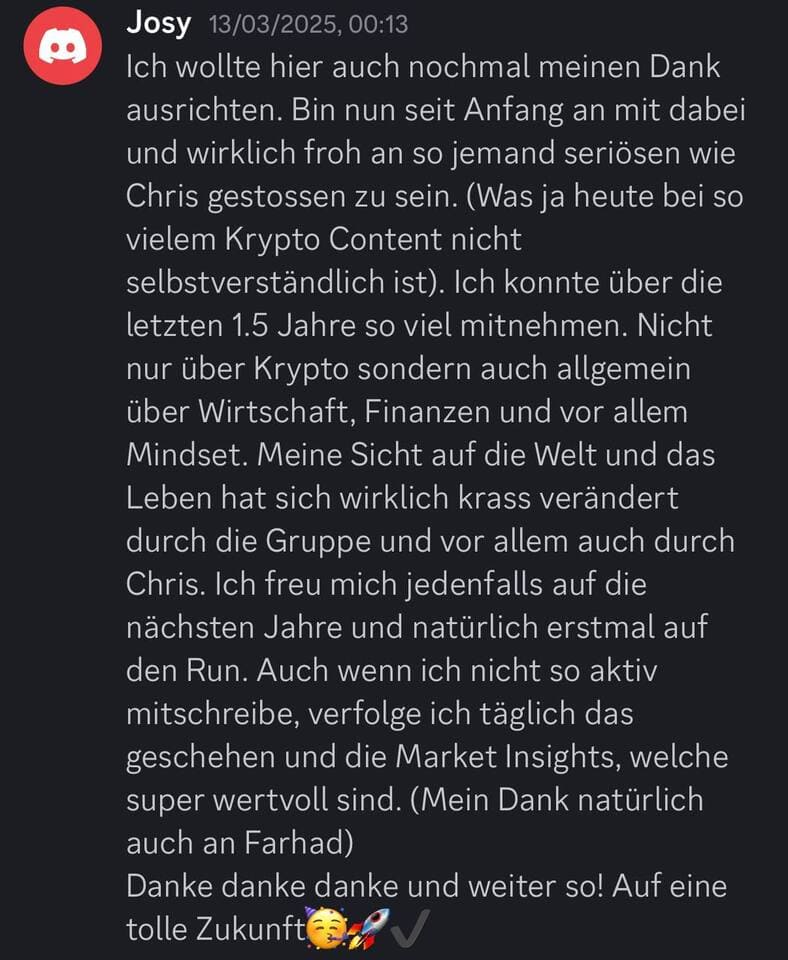The height and width of the screenshot is (960, 788).
Task: Open Josy's profile via the avatar
Action: [x=62, y=48]
